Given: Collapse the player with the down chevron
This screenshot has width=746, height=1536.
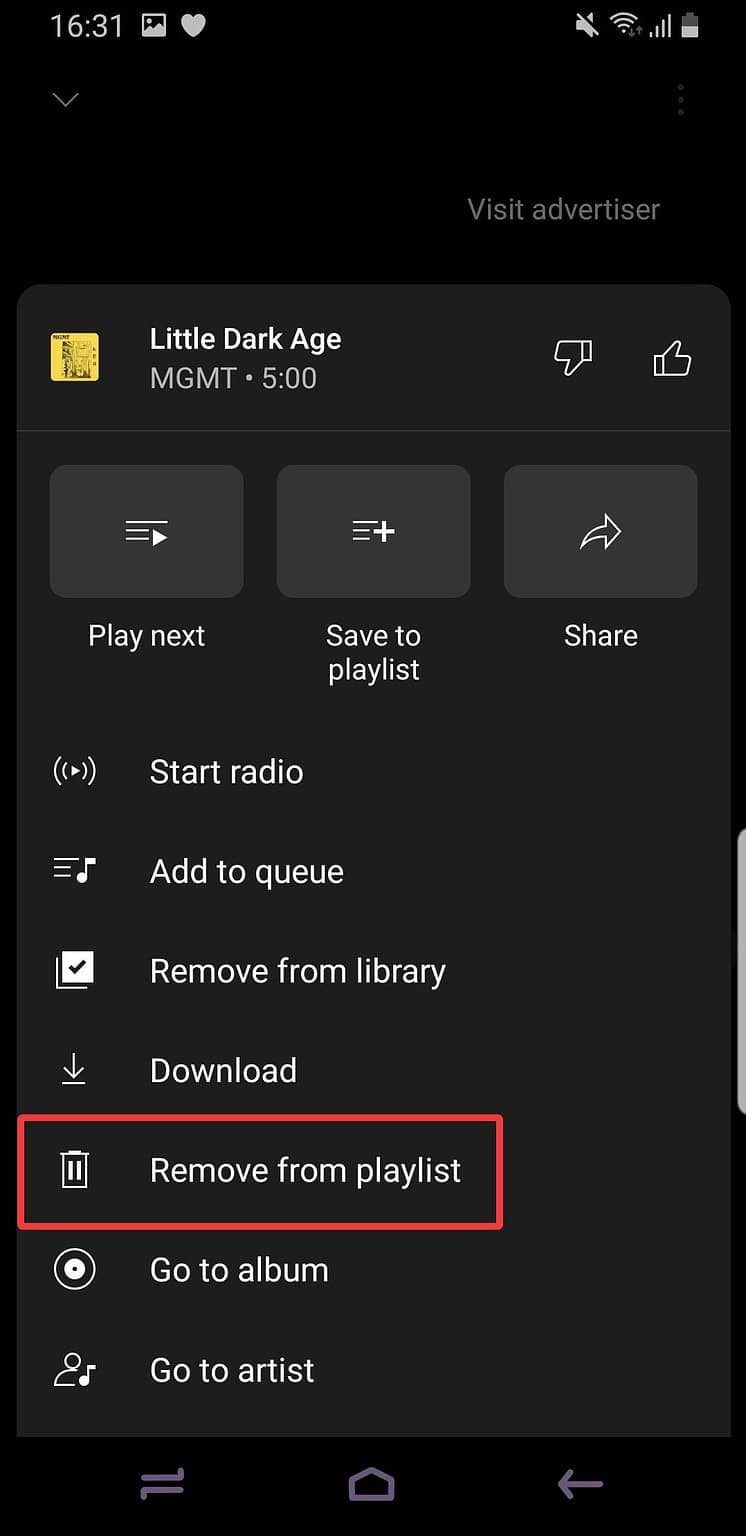Looking at the screenshot, I should click(x=65, y=99).
